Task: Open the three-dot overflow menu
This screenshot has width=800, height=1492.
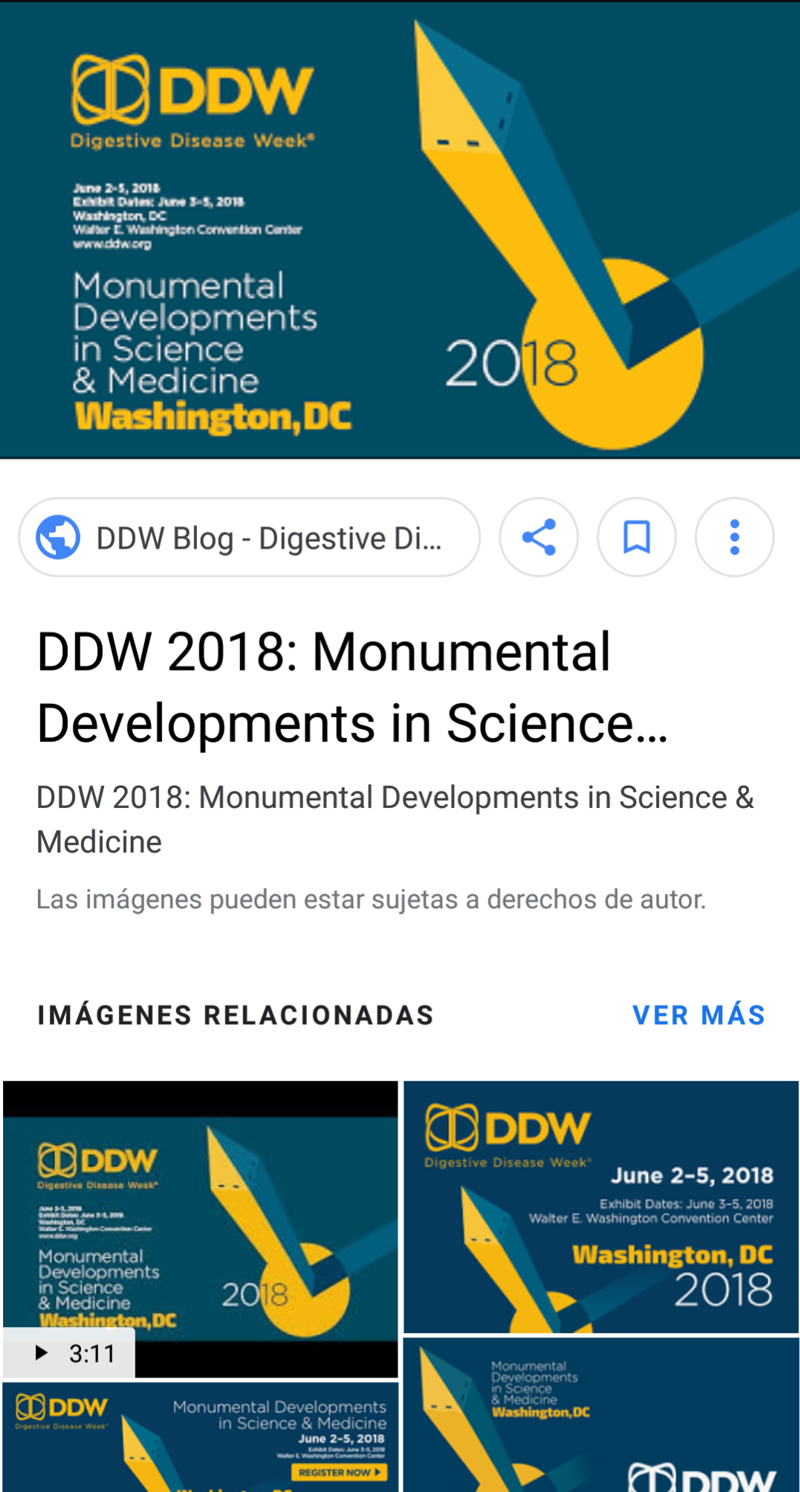Action: [735, 538]
